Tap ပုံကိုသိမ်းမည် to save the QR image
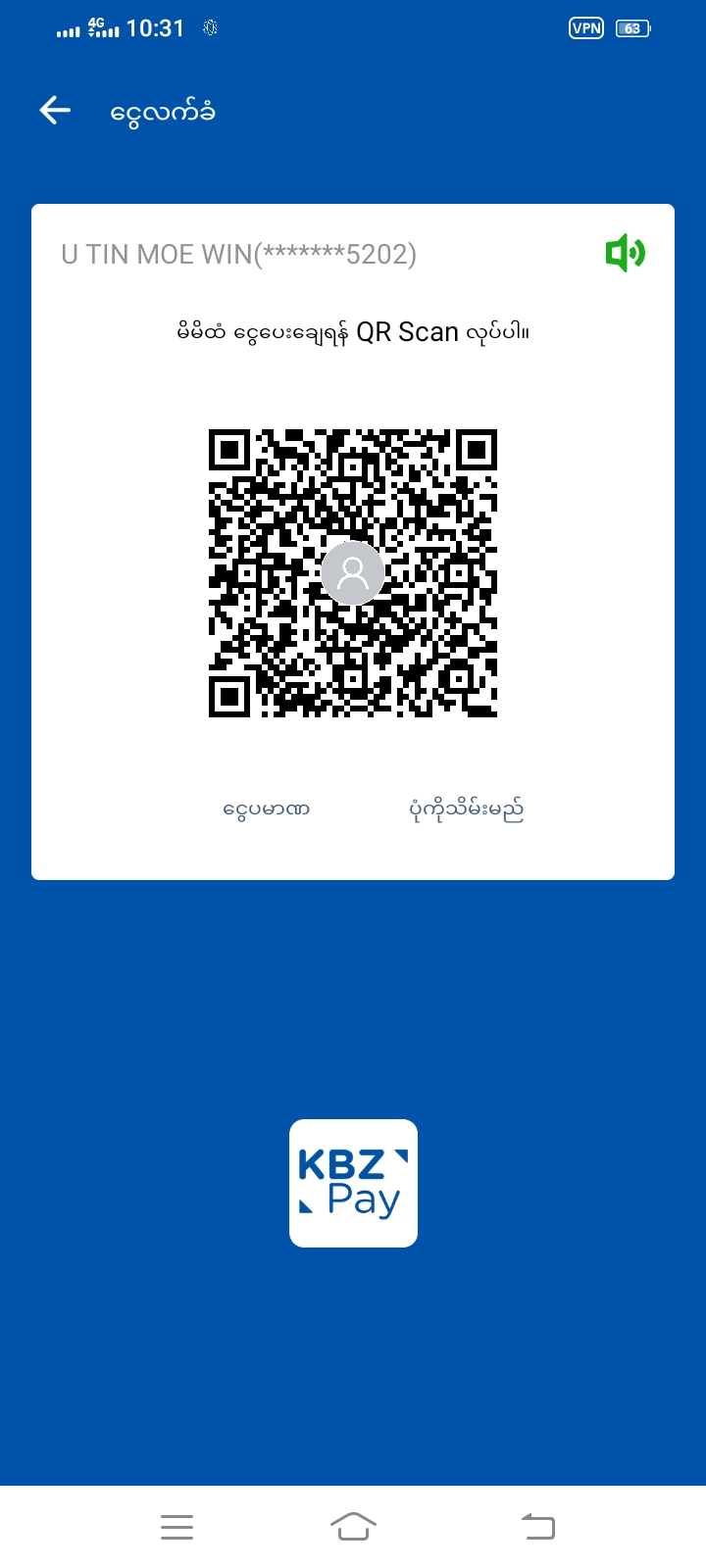This screenshot has height=1568, width=706. point(466,809)
